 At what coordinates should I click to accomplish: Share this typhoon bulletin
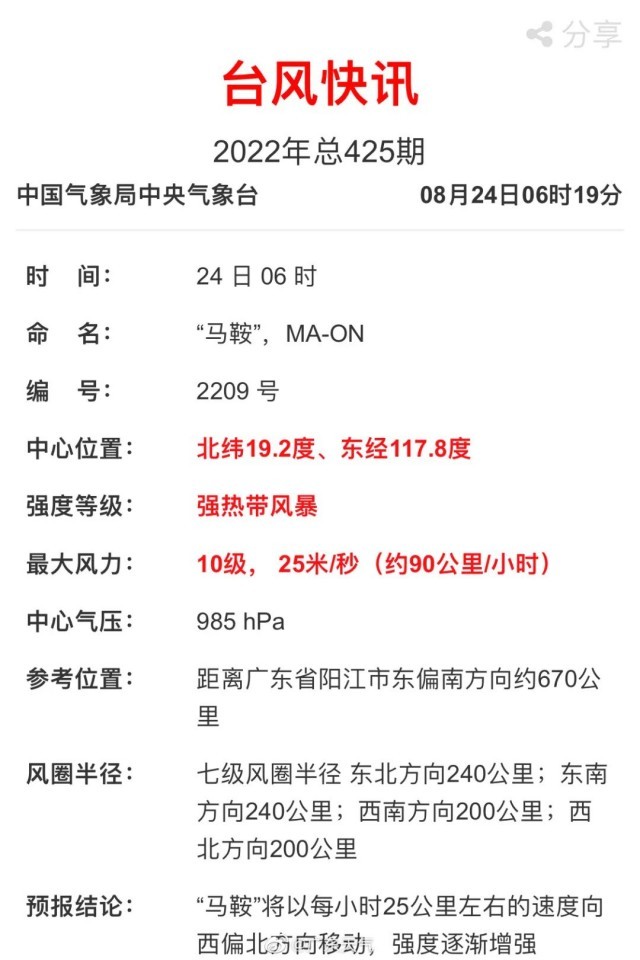click(x=574, y=35)
